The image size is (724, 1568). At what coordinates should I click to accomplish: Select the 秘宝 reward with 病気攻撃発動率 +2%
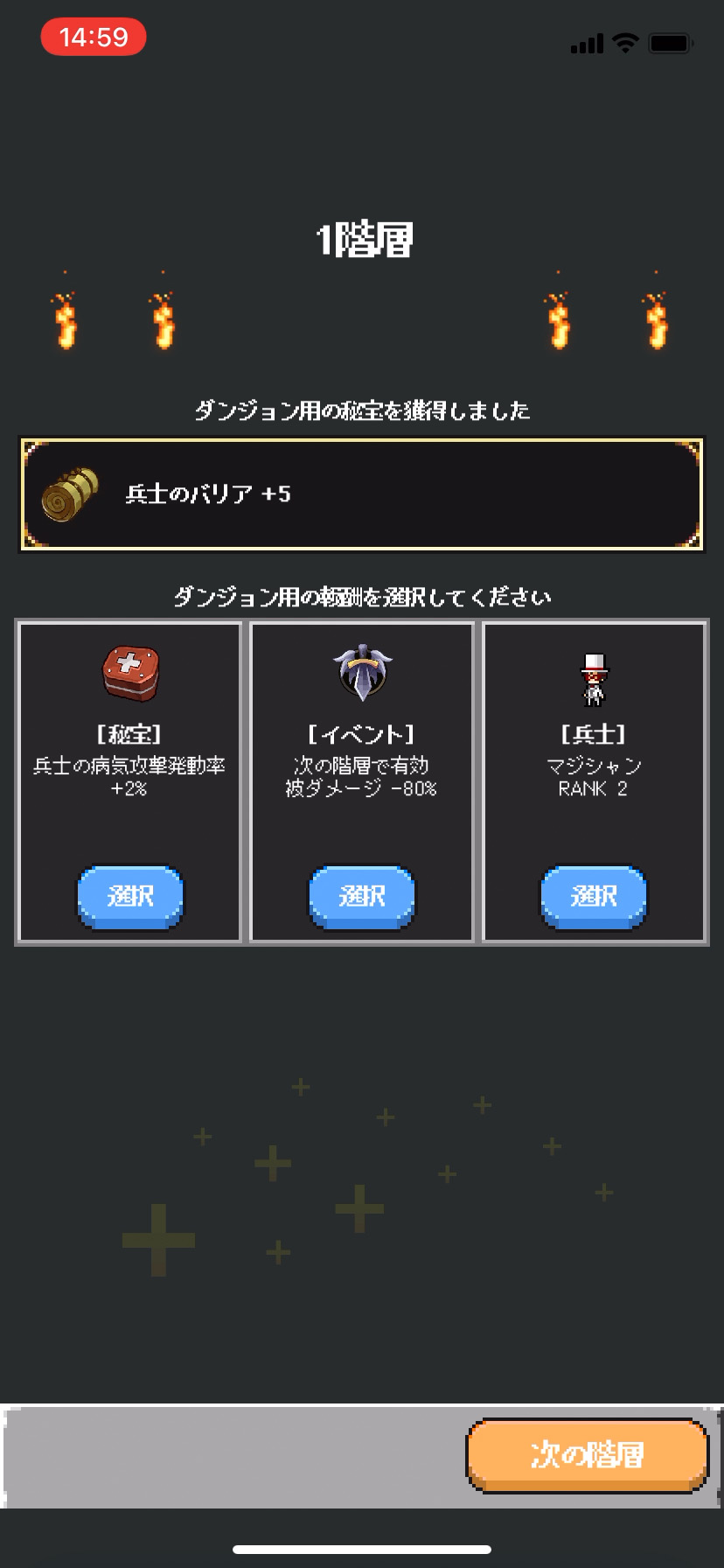(130, 896)
